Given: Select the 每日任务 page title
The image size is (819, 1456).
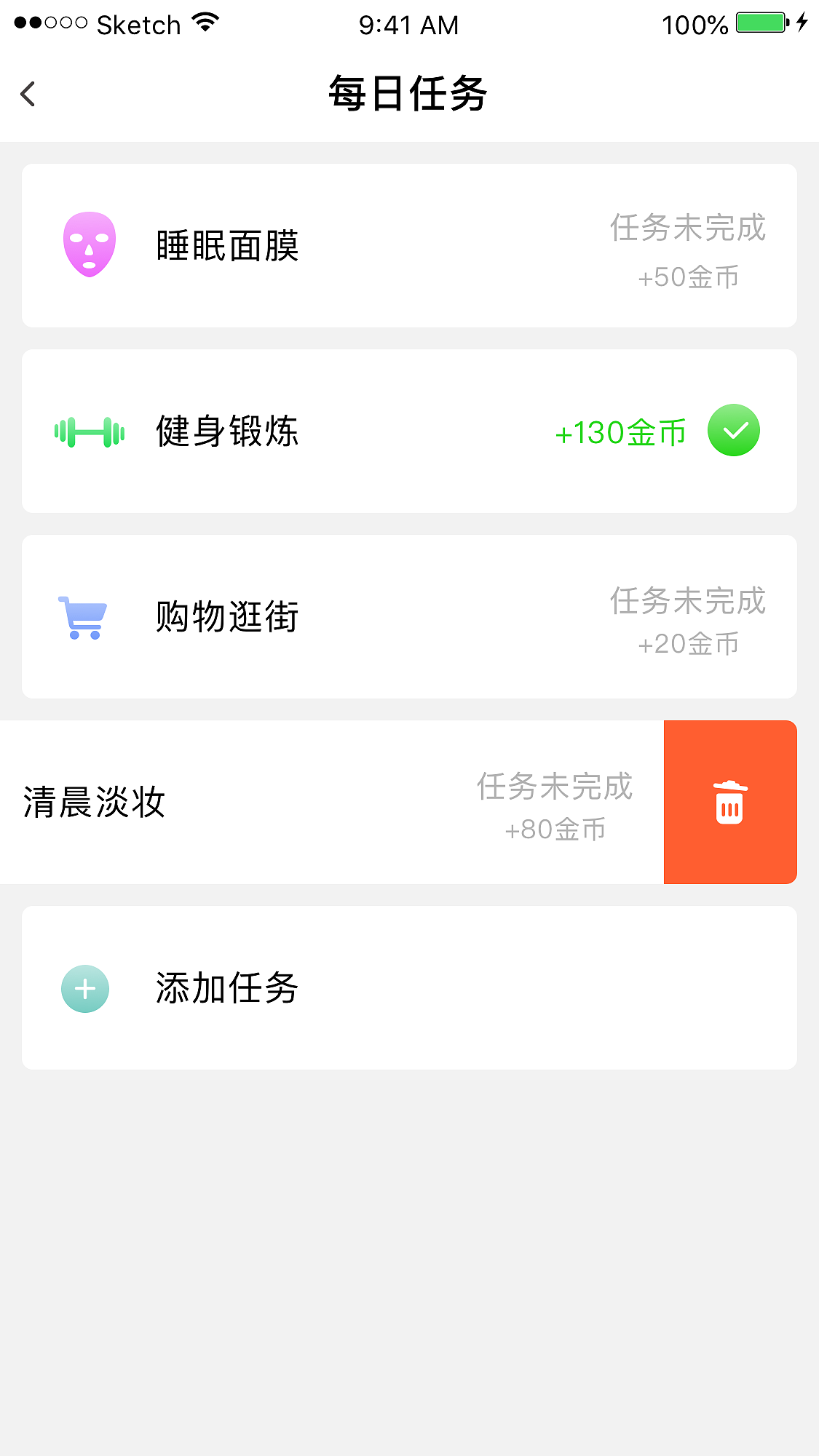Looking at the screenshot, I should [409, 94].
